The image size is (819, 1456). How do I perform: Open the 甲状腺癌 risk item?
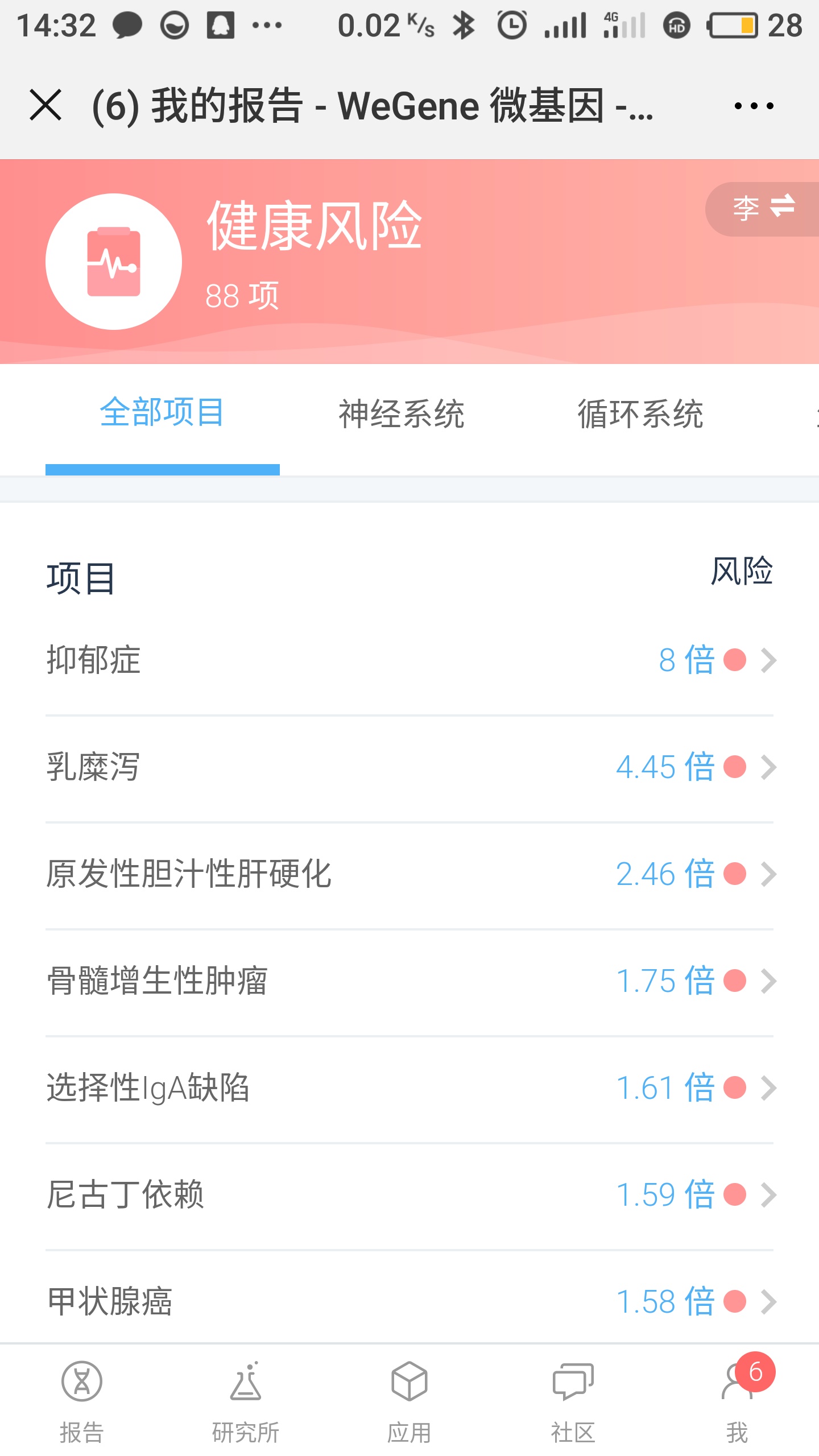tap(409, 1300)
